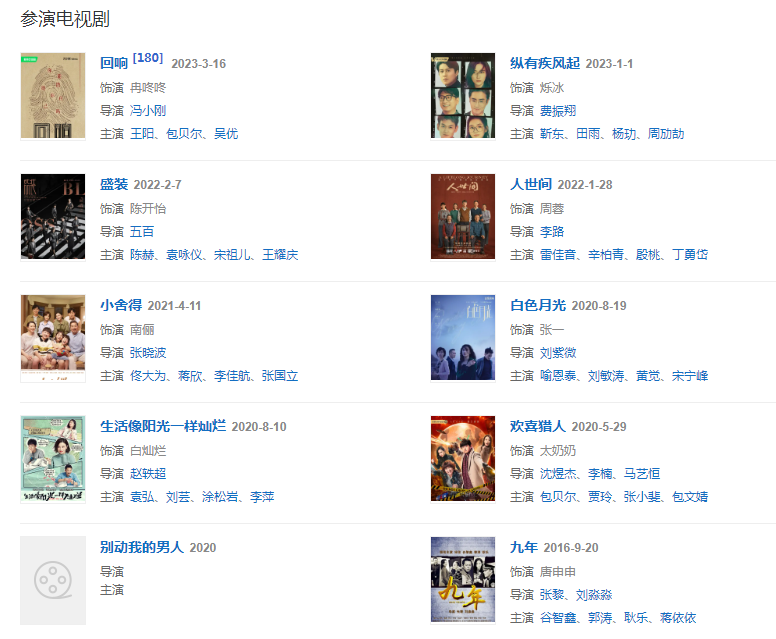Tap the 人世间 poster thumbnail
This screenshot has width=776, height=639.
(x=462, y=217)
